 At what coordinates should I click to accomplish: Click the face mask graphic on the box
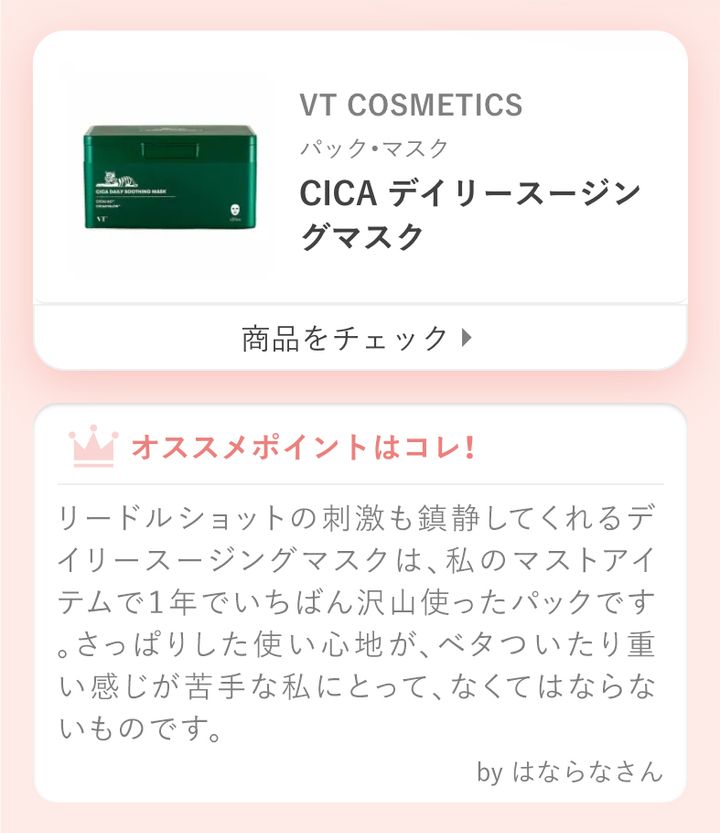pos(236,208)
